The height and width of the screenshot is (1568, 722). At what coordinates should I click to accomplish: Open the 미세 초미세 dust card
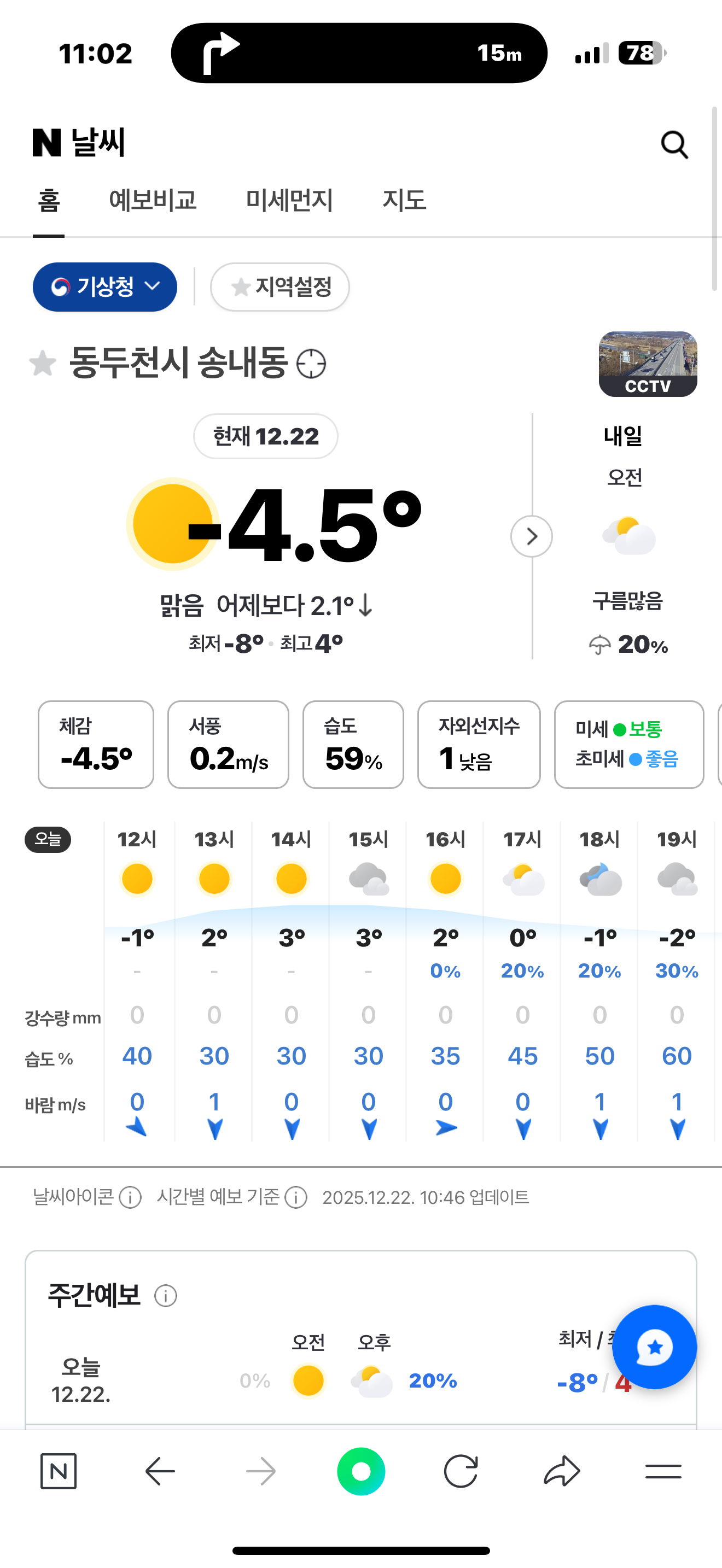click(x=628, y=744)
